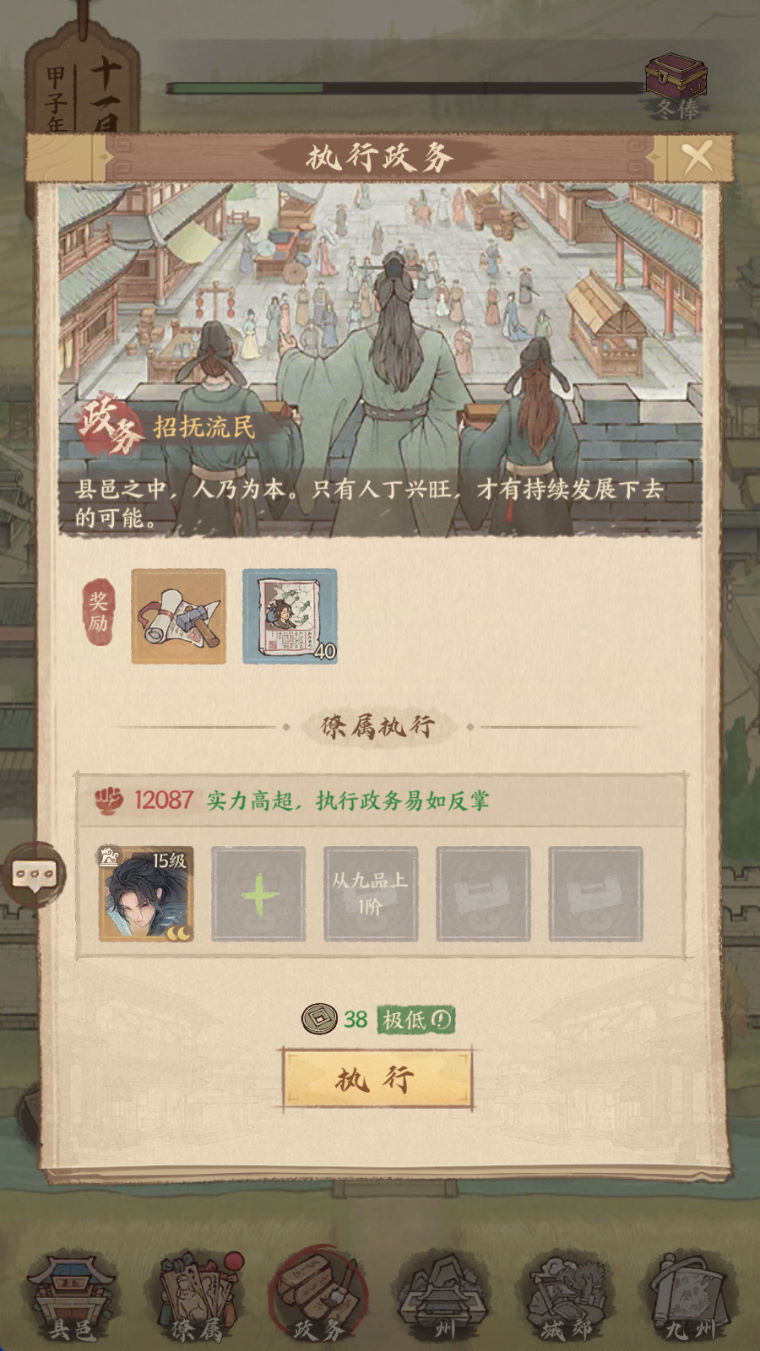This screenshot has height=1351, width=760.
Task: Switch to the 城郊 tab
Action: (x=567, y=1298)
